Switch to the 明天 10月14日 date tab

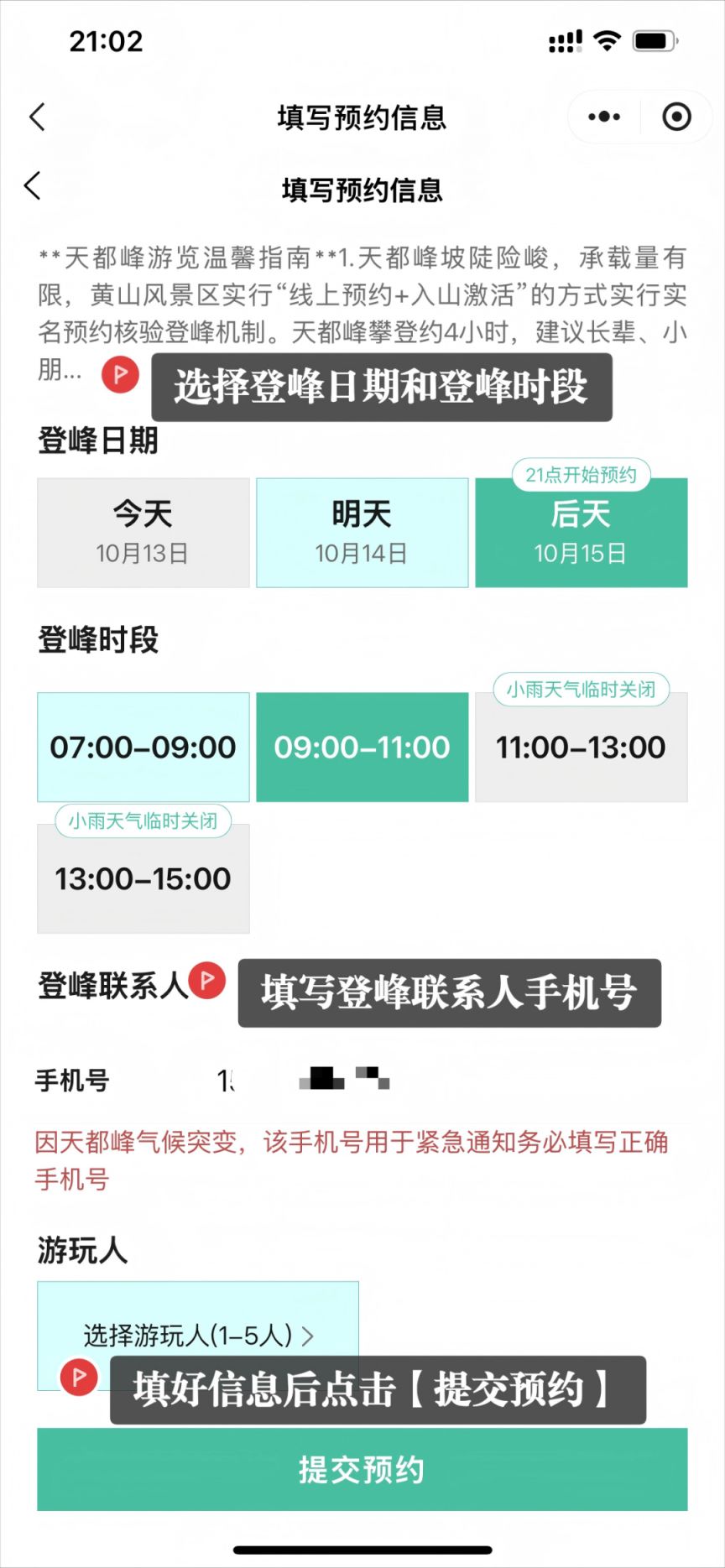pyautogui.click(x=362, y=532)
